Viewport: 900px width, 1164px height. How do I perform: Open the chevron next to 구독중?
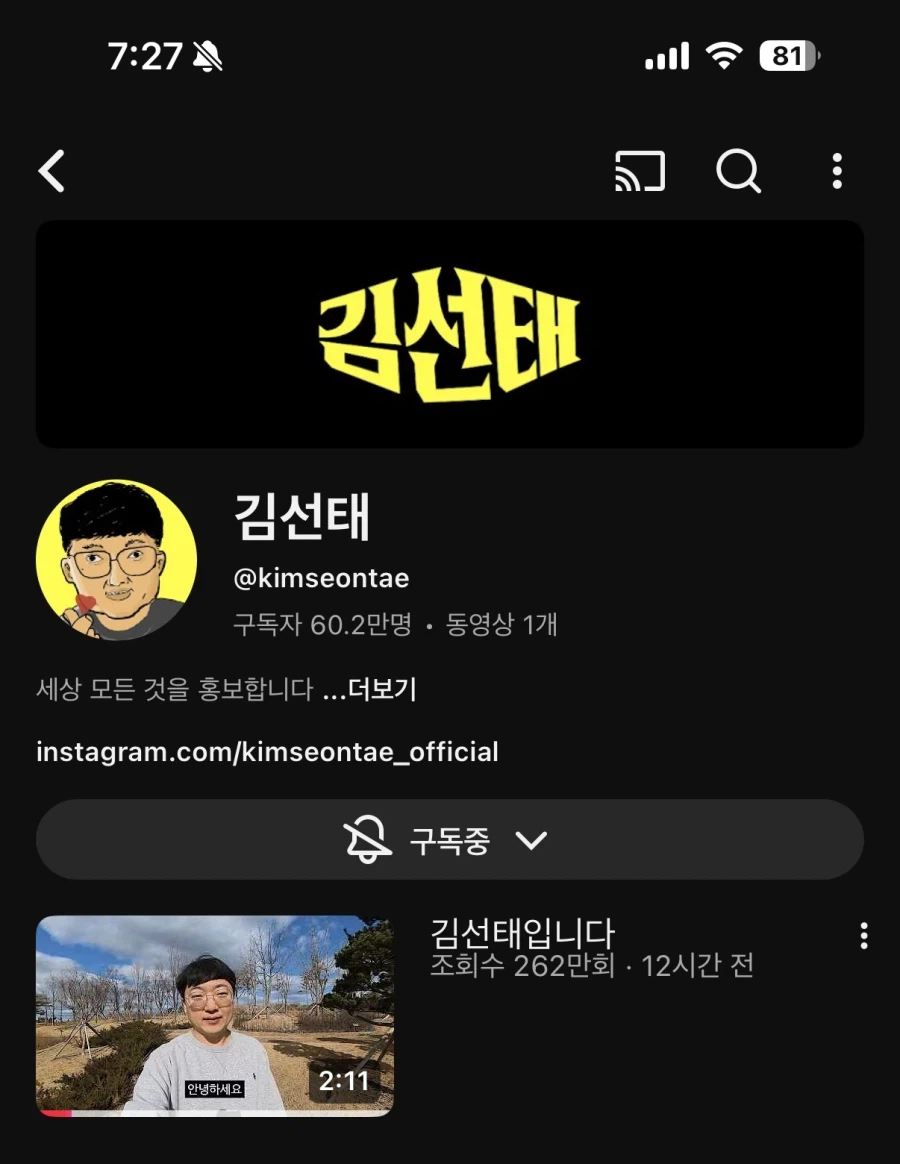click(x=532, y=841)
